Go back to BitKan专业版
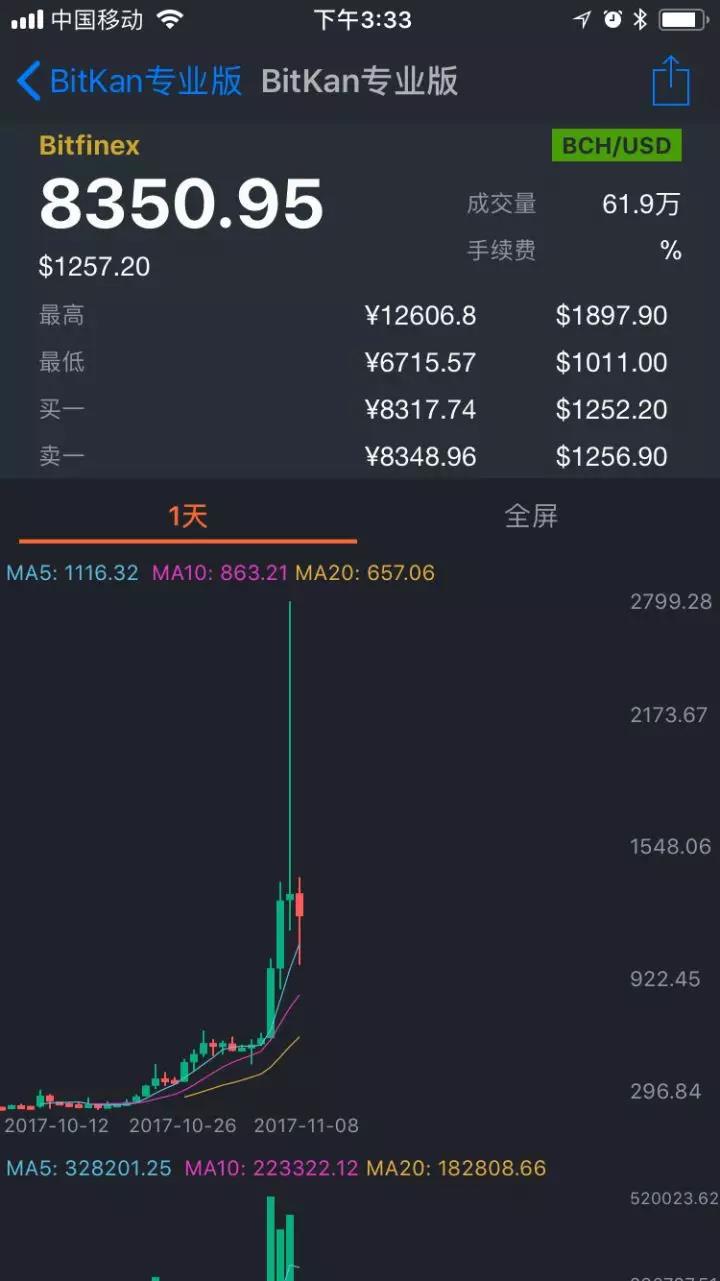This screenshot has height=1281, width=720. tap(130, 81)
